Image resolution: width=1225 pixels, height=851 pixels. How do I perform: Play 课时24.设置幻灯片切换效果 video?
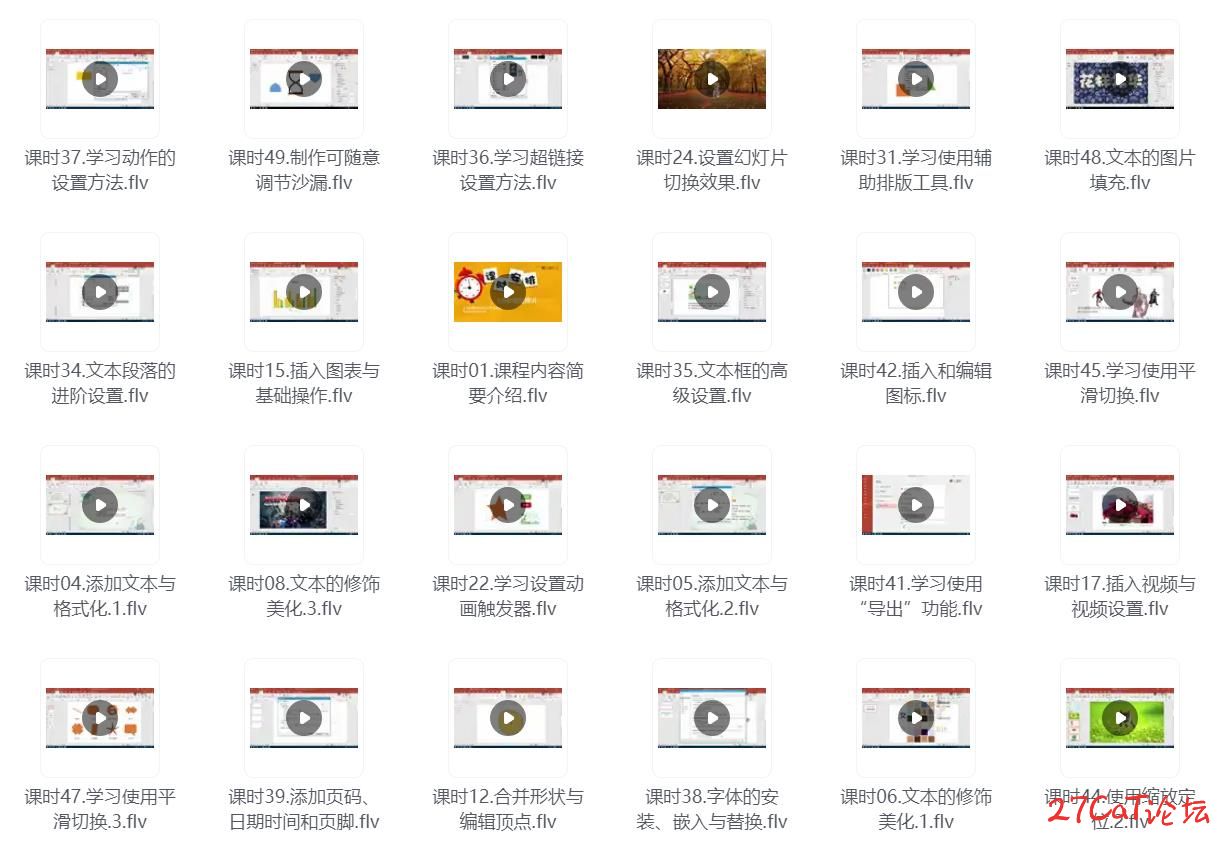click(x=712, y=79)
